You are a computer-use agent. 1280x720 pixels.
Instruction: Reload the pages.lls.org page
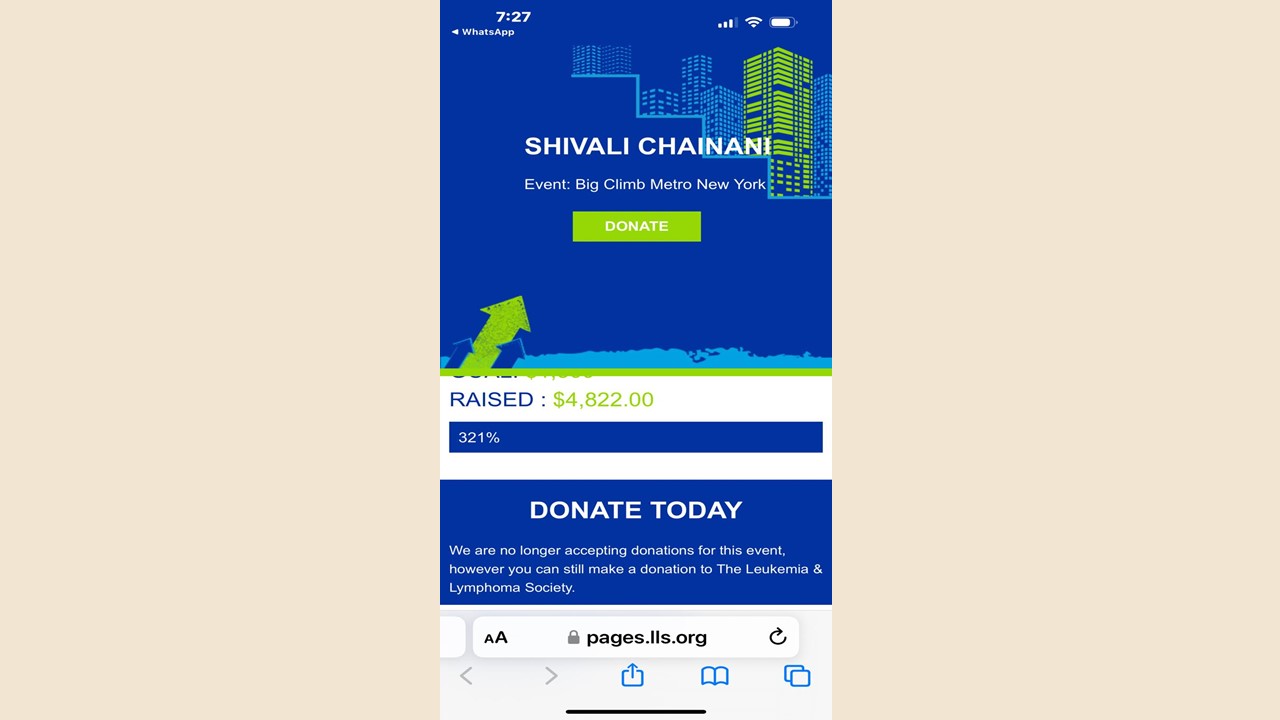(x=777, y=637)
